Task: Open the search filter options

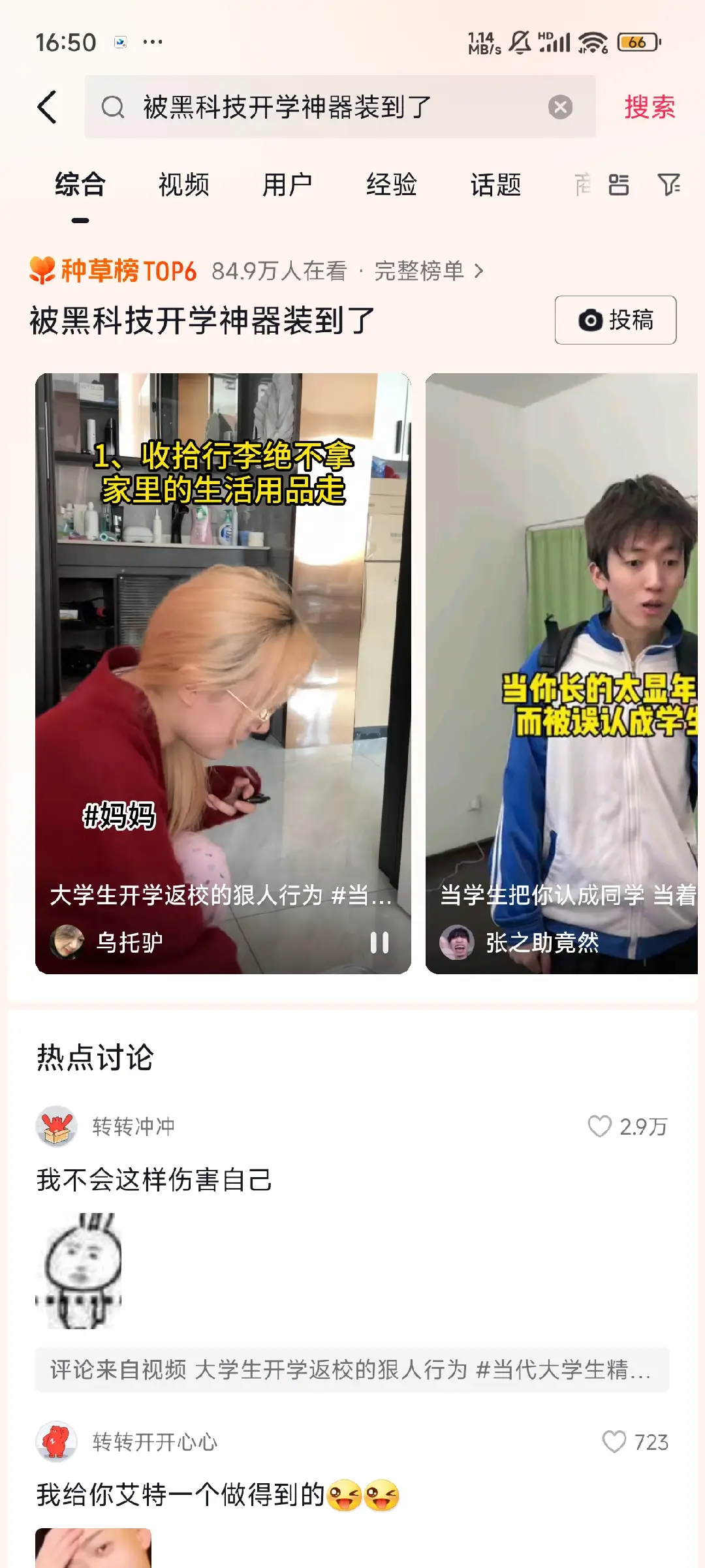Action: click(668, 185)
